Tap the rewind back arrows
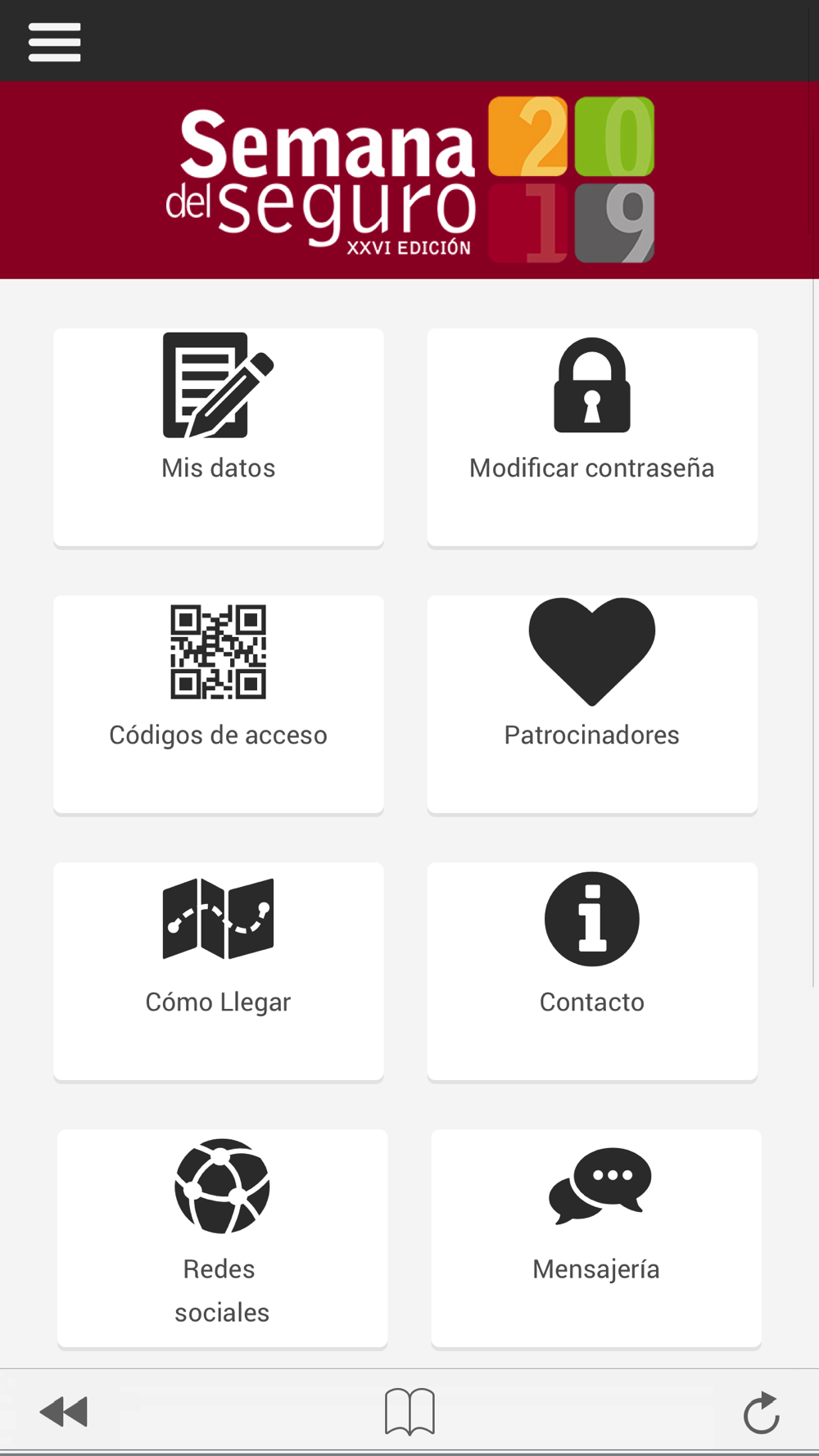This screenshot has height=1456, width=819. point(64,1412)
